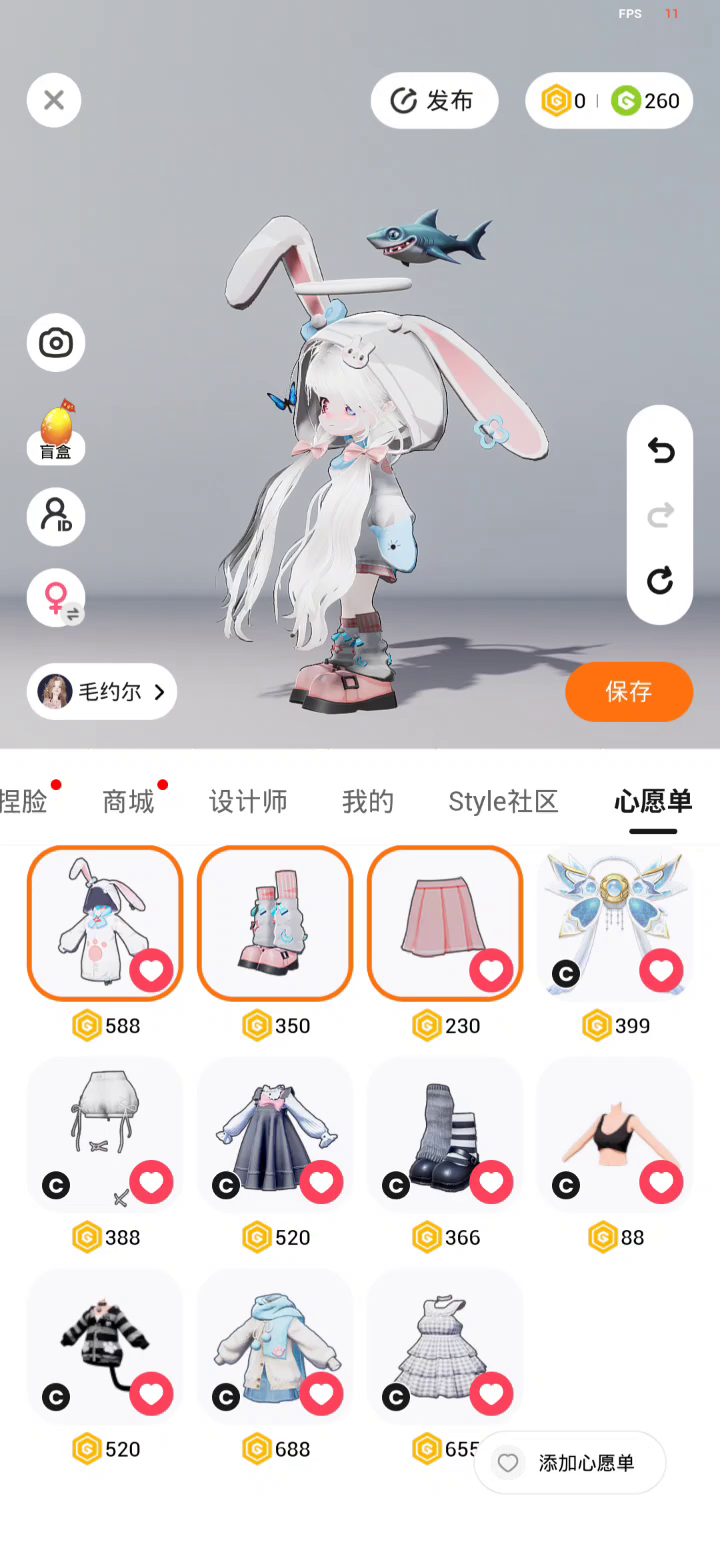This screenshot has width=720, height=1560.
Task: Tap 添加心愿单 to add to wishlist
Action: [x=570, y=1463]
